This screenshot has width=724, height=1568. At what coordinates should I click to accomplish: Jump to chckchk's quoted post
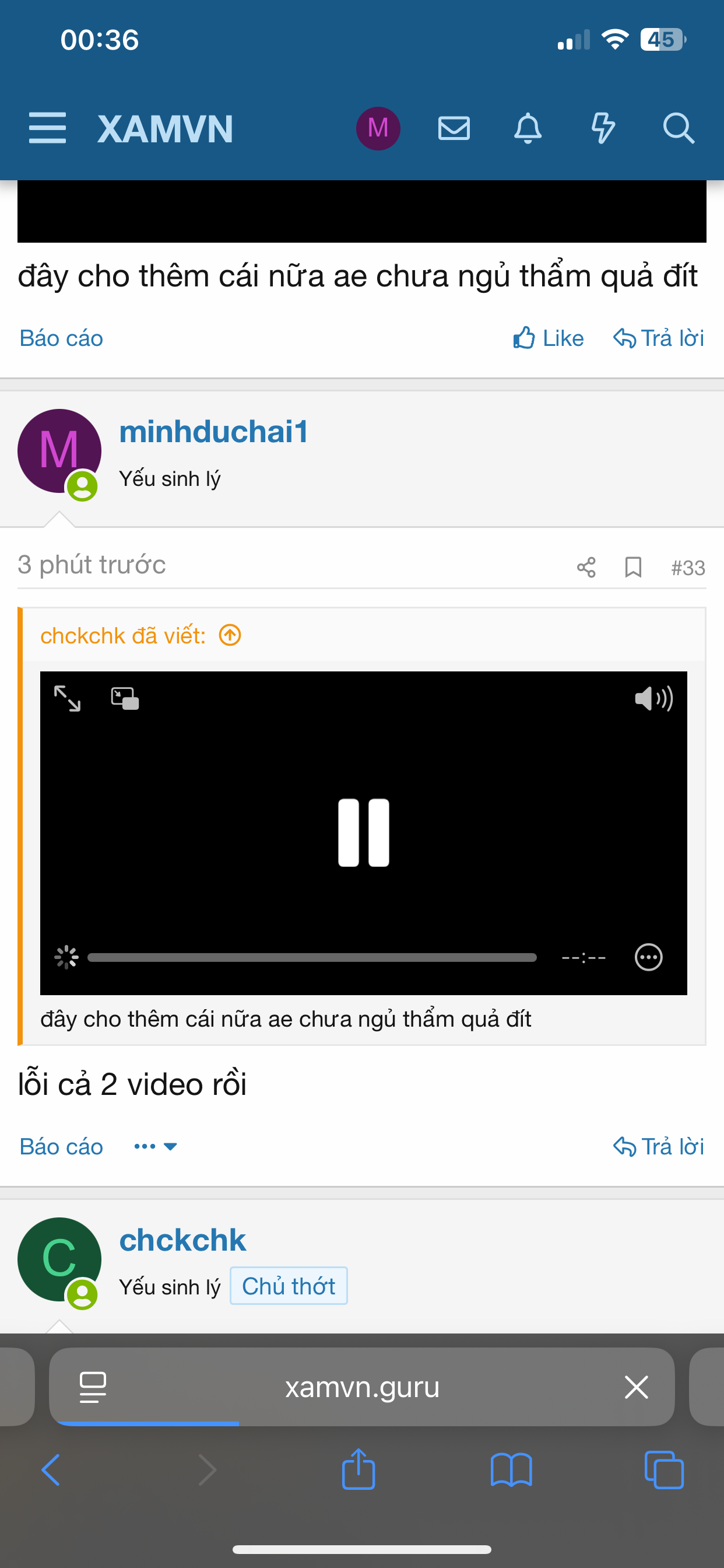[x=230, y=635]
